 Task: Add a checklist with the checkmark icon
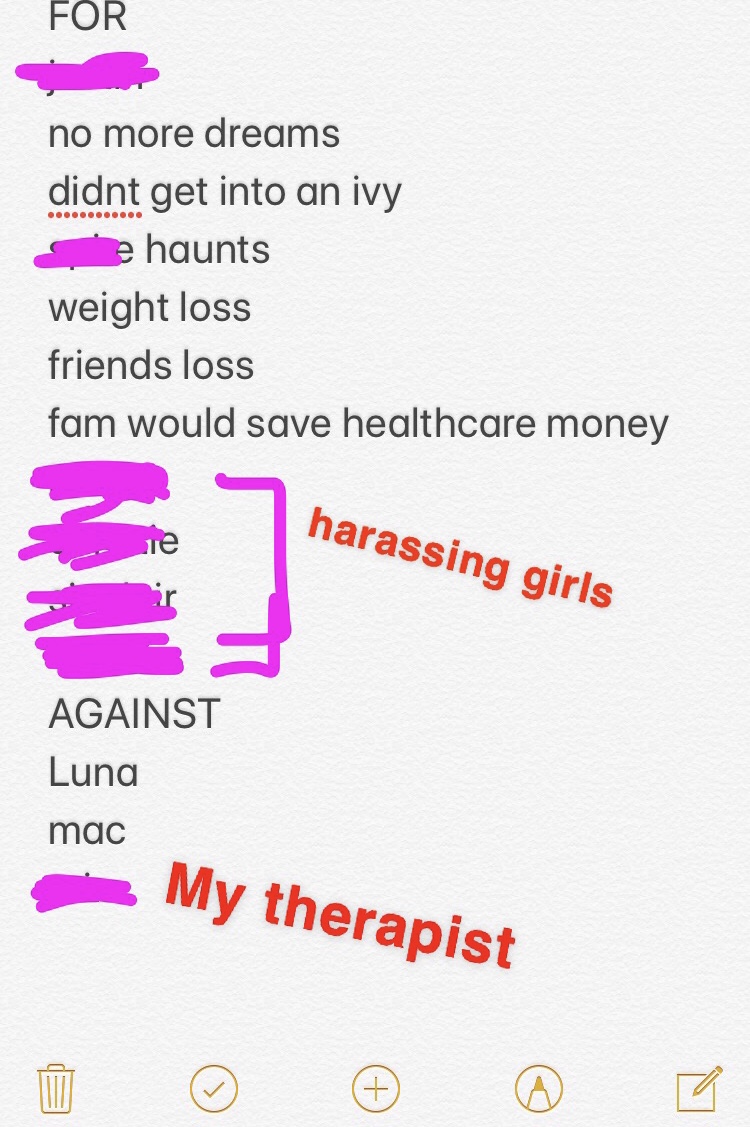[x=214, y=1088]
